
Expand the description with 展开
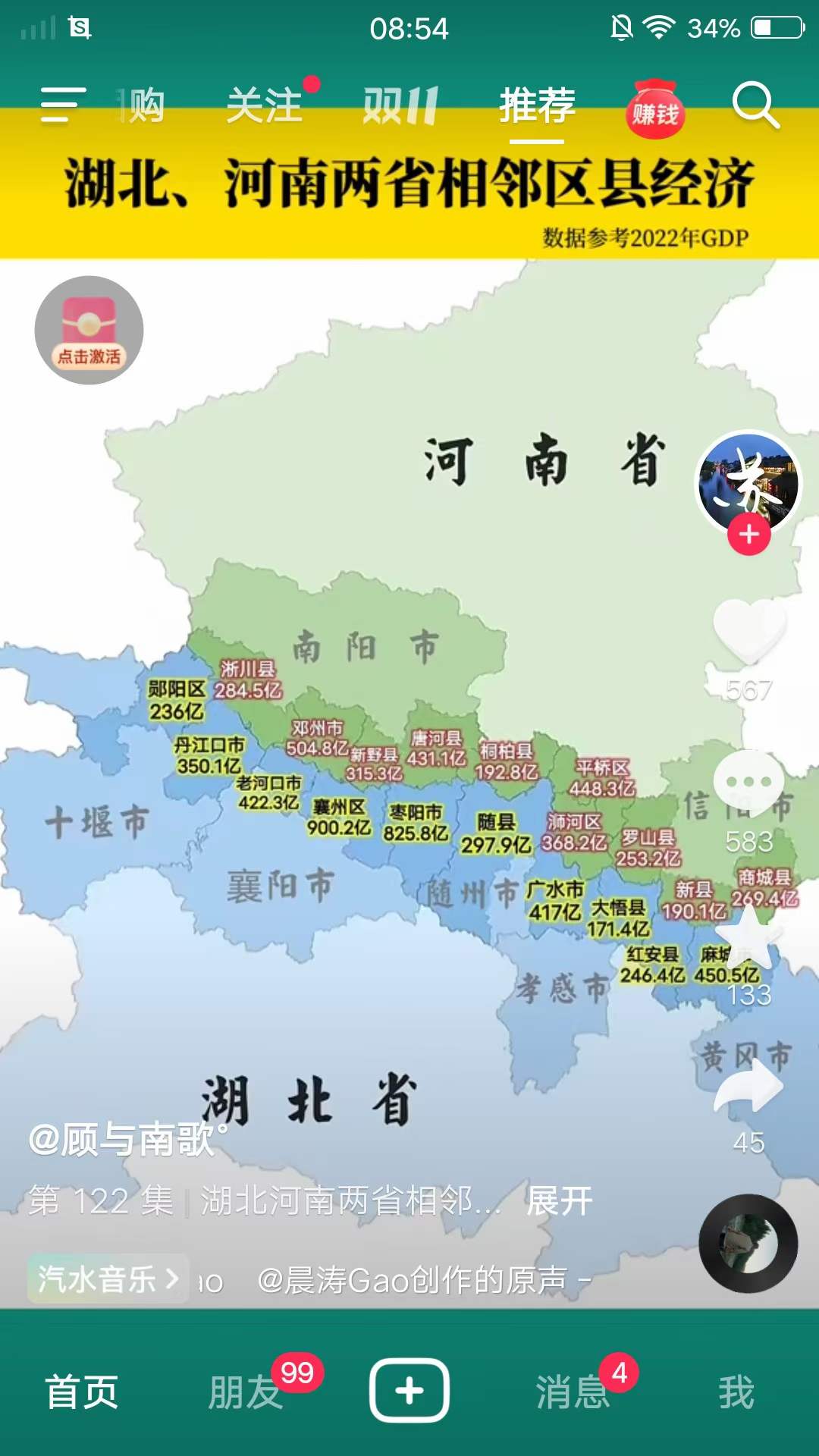tap(560, 1201)
